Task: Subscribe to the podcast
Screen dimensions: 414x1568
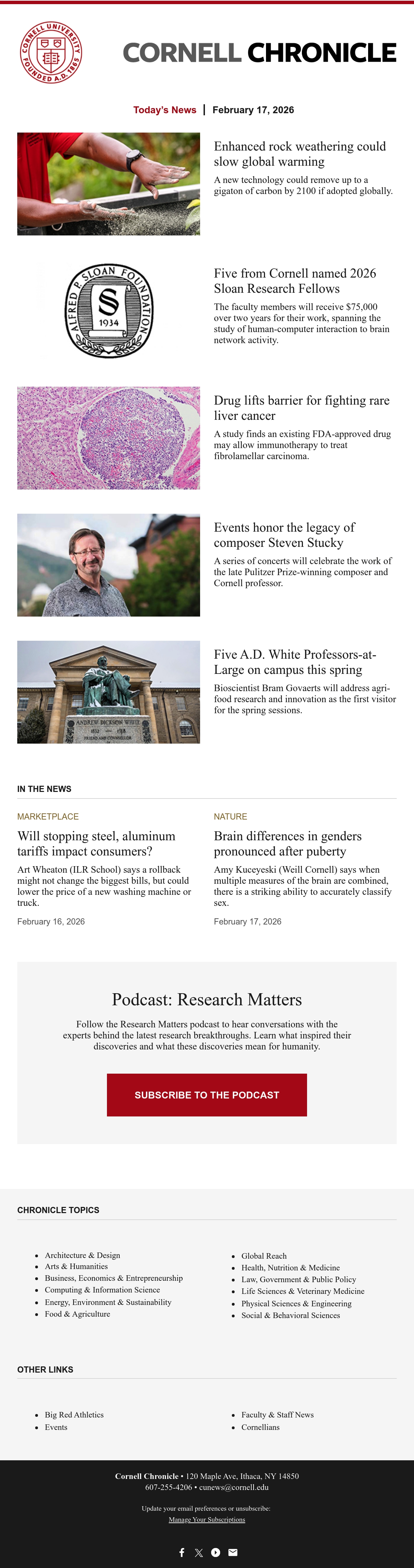Action: (207, 1094)
